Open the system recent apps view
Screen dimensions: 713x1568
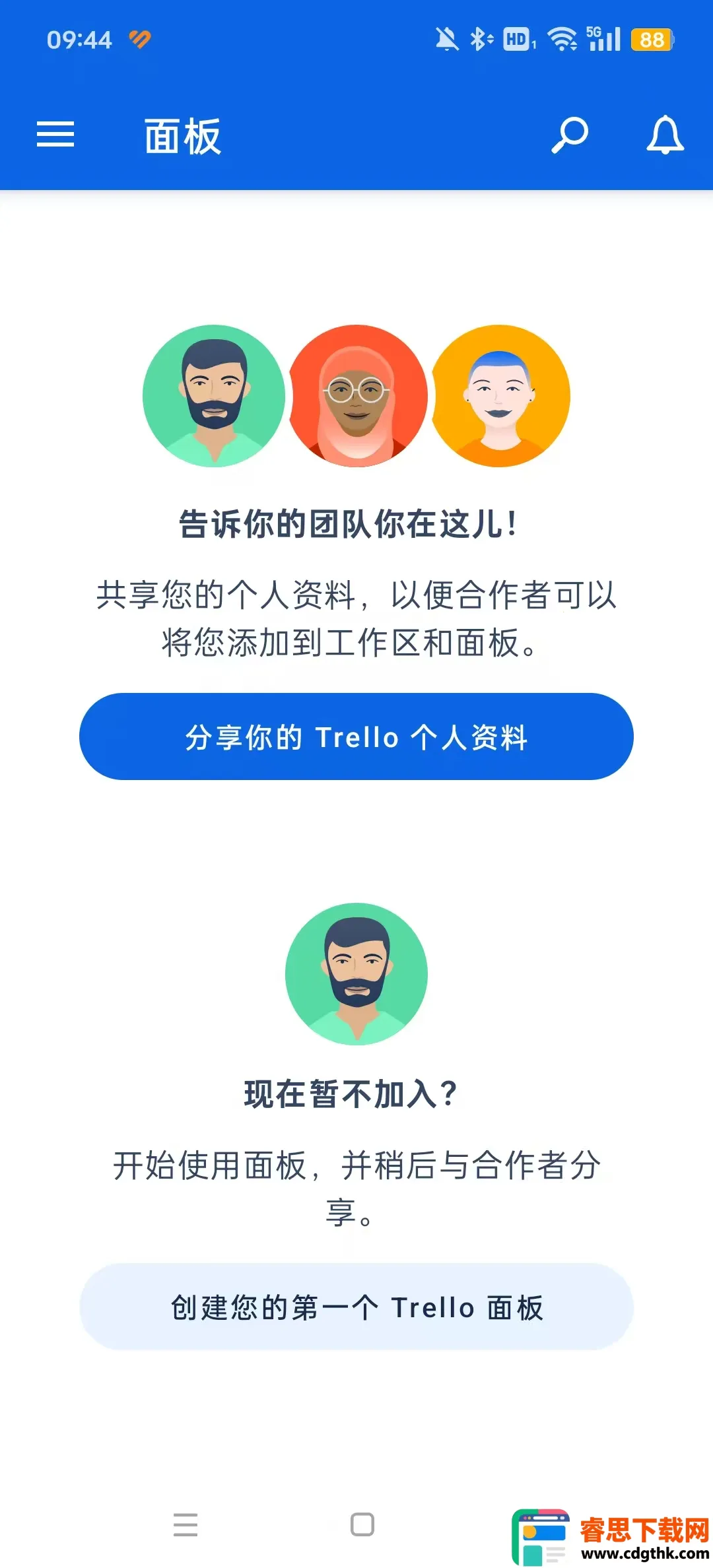pyautogui.click(x=186, y=1524)
